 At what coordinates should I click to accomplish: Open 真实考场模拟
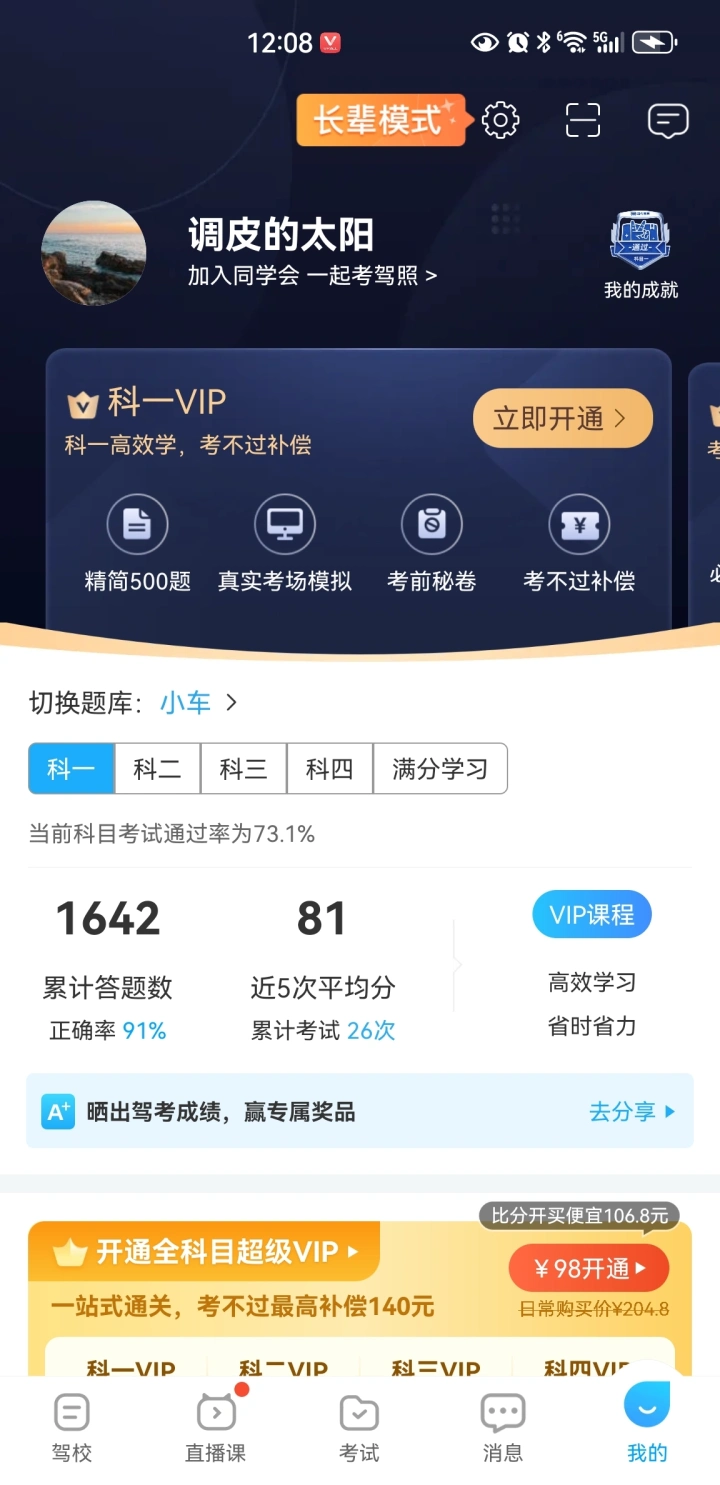(285, 547)
